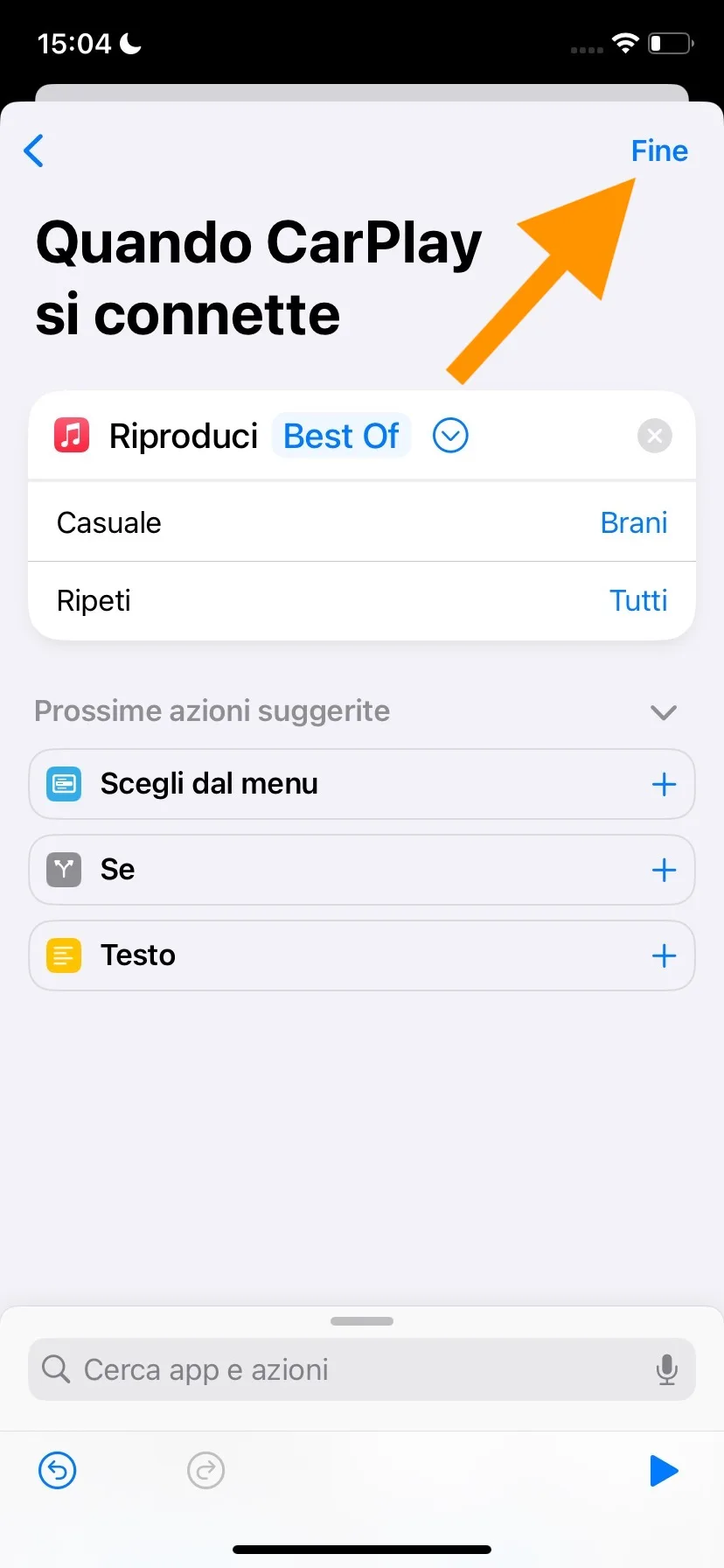Add the Se action
The image size is (724, 1568).
coord(664,870)
